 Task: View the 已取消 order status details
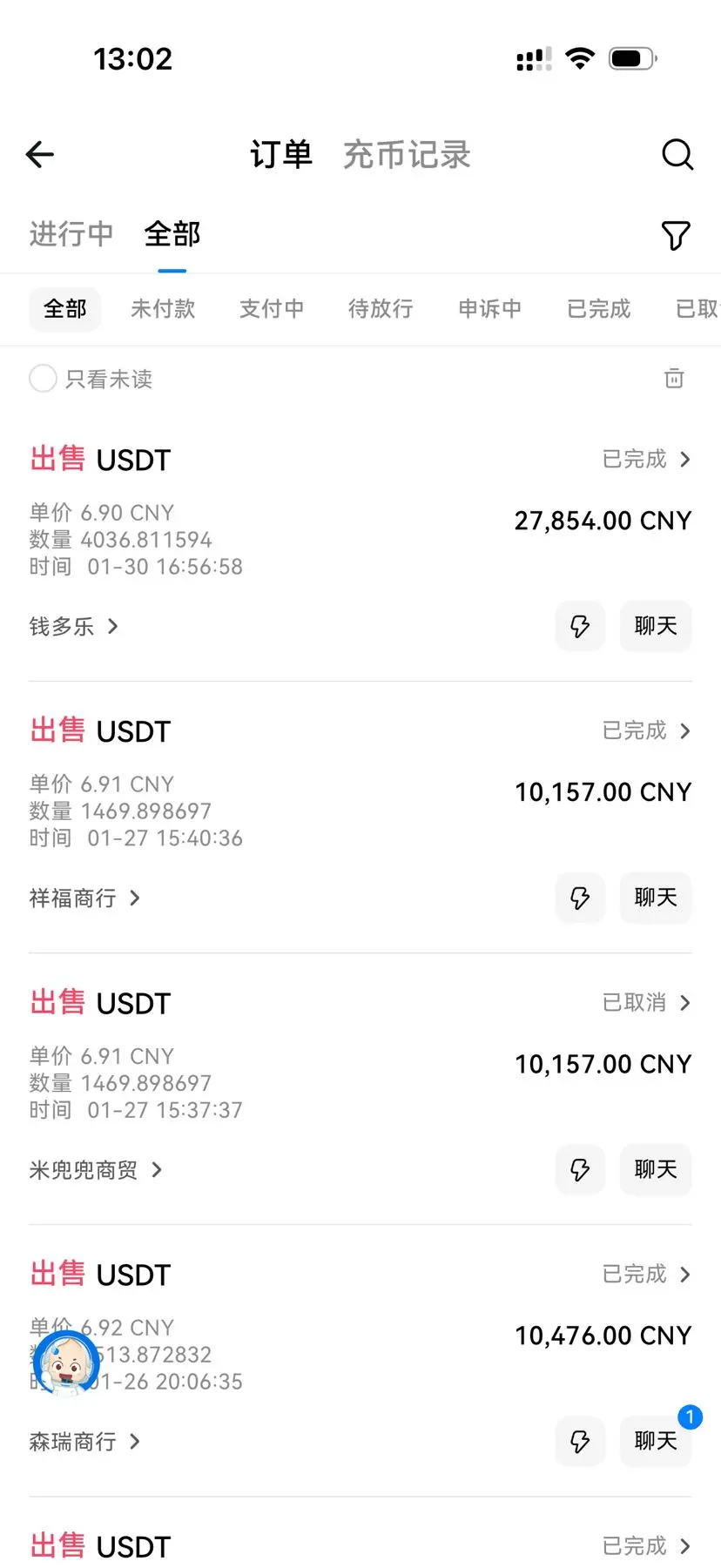point(646,1002)
